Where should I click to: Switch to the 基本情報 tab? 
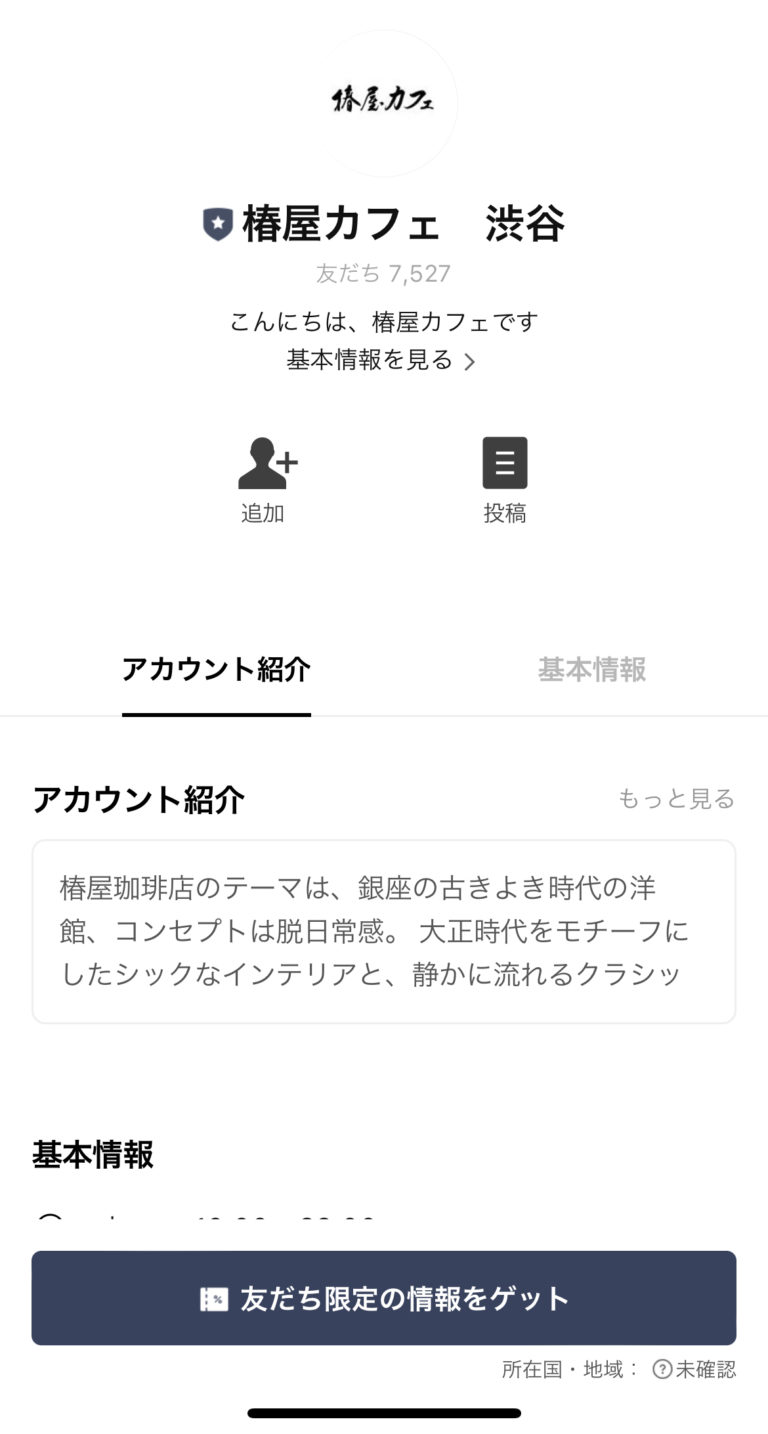pyautogui.click(x=591, y=668)
